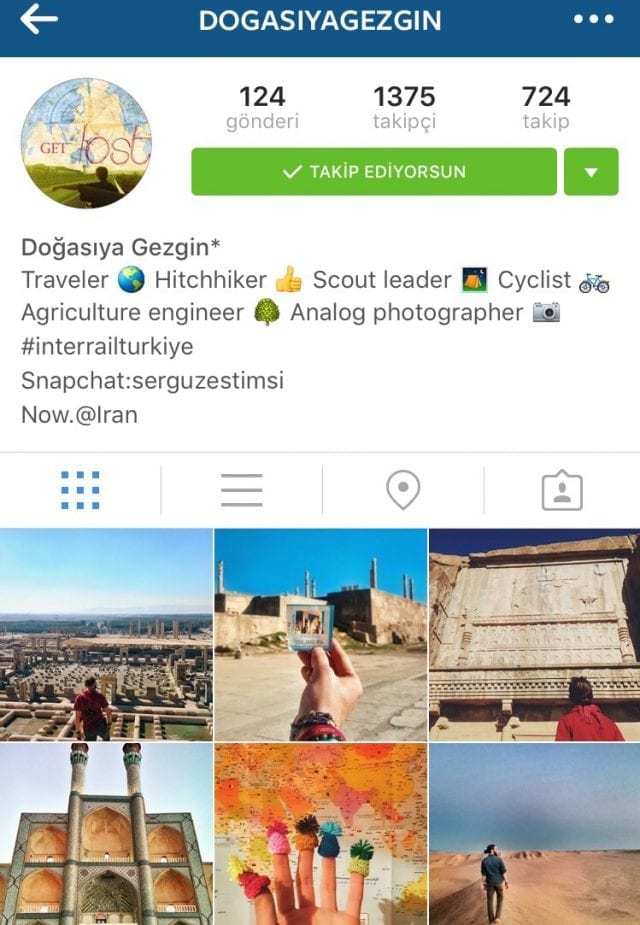Go back with the top-left arrow
Image resolution: width=640 pixels, height=925 pixels.
[39, 19]
